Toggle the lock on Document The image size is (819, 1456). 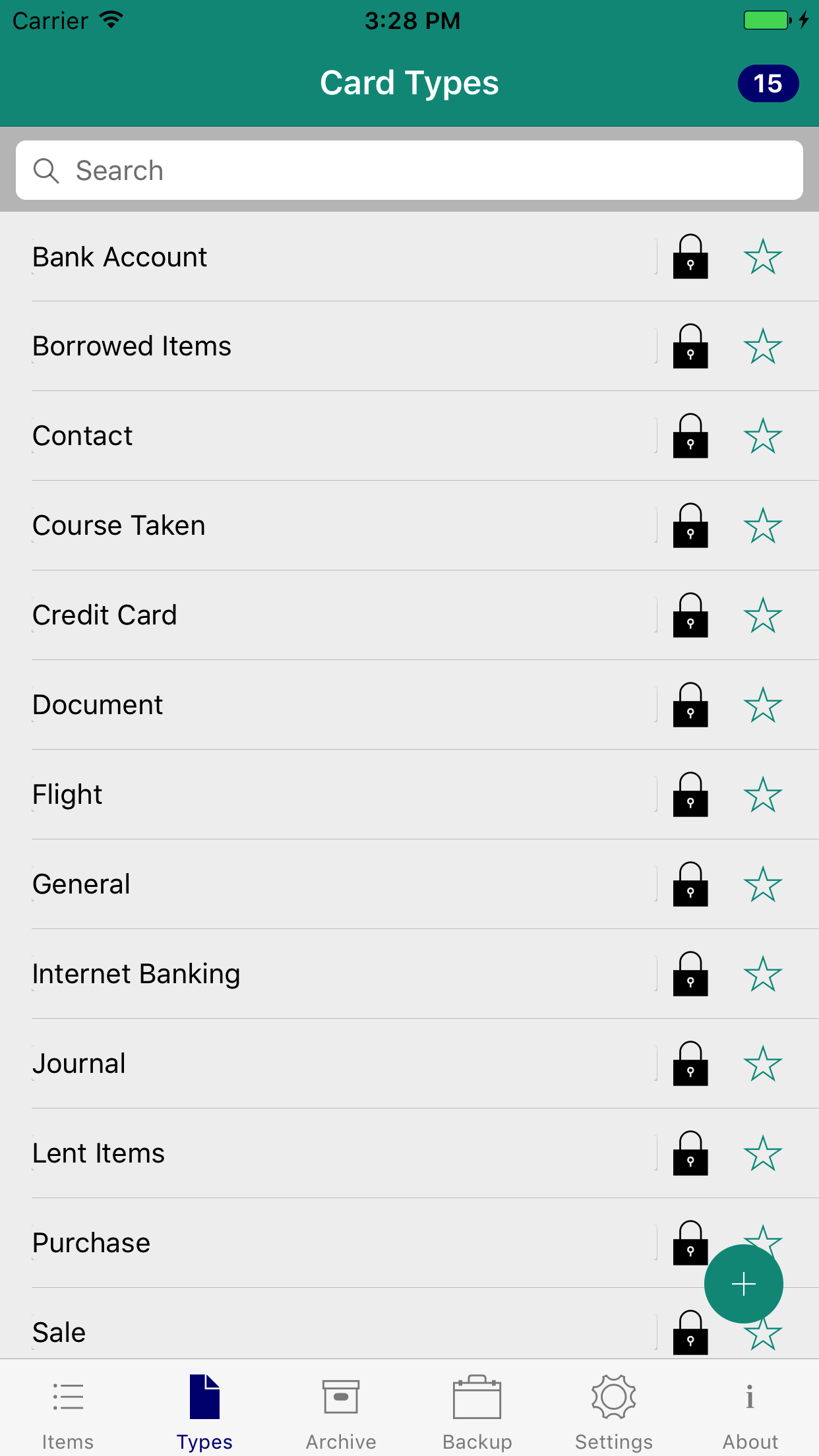click(690, 705)
